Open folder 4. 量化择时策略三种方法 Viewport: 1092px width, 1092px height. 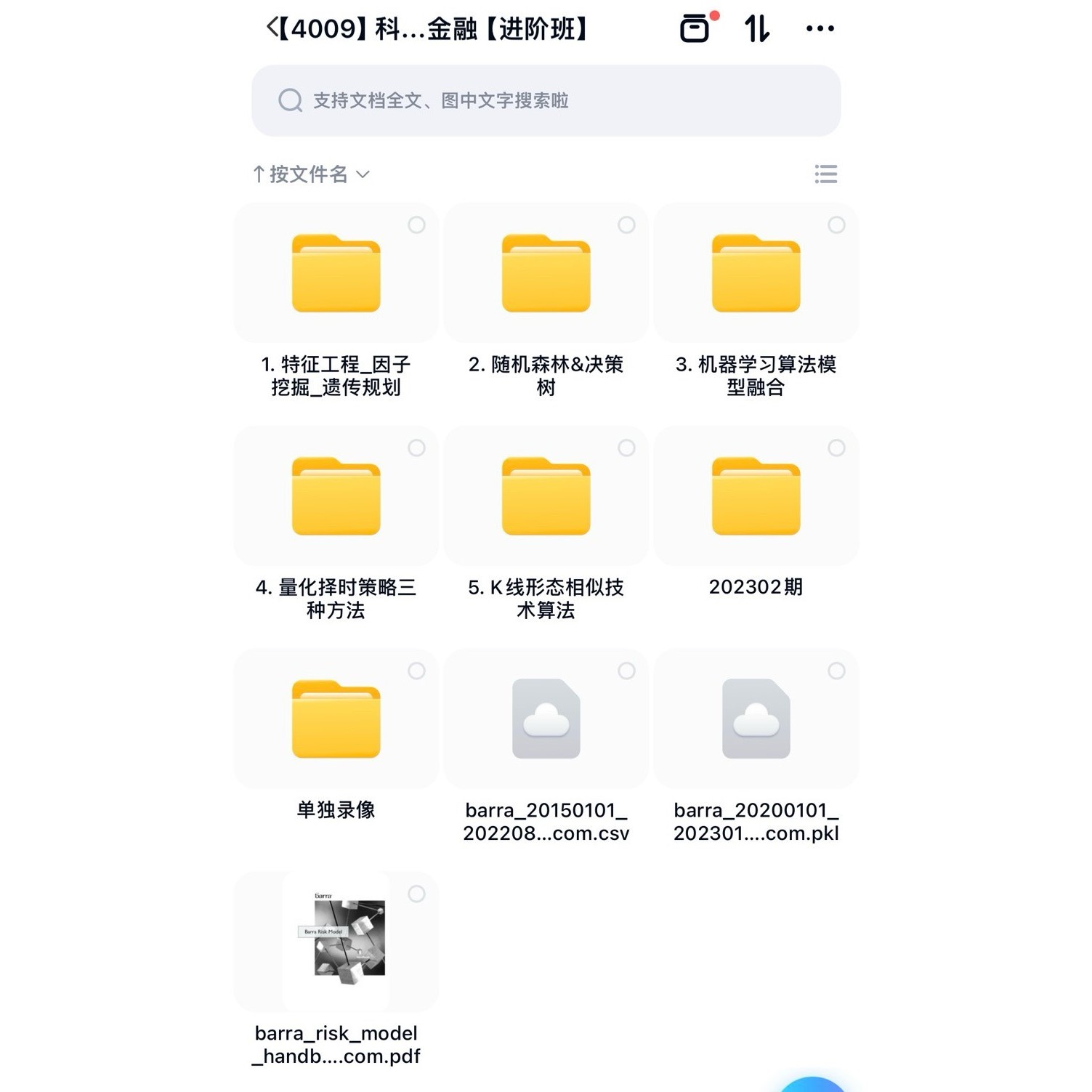336,497
